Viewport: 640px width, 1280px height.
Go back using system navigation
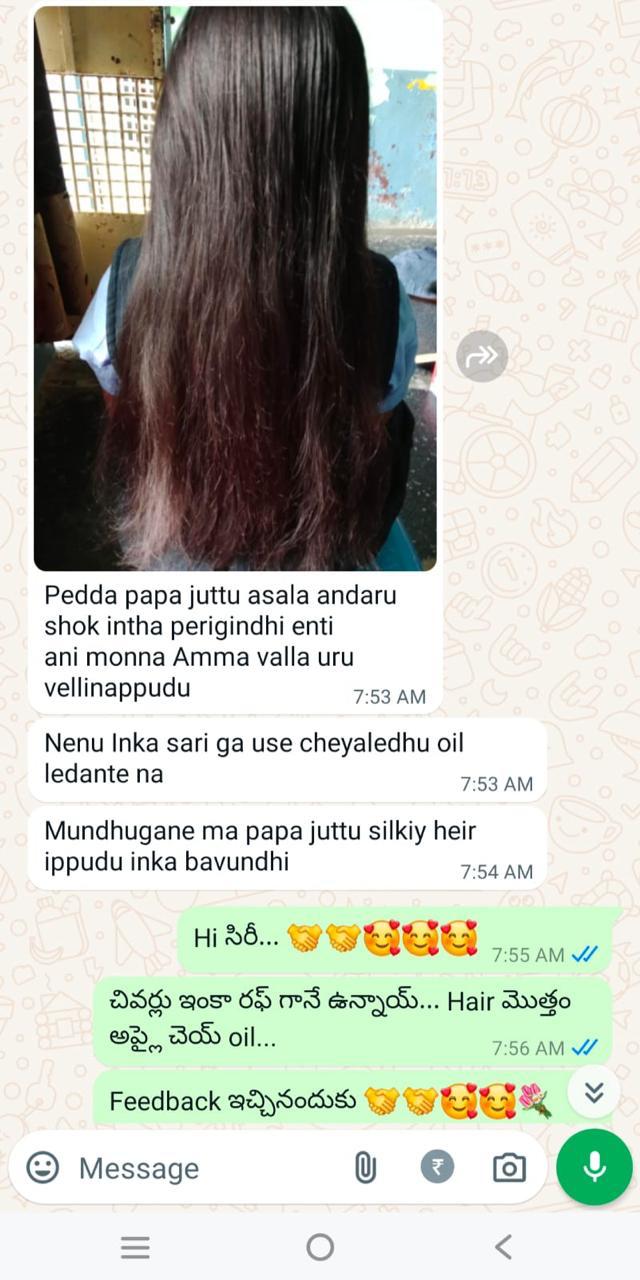click(503, 1246)
